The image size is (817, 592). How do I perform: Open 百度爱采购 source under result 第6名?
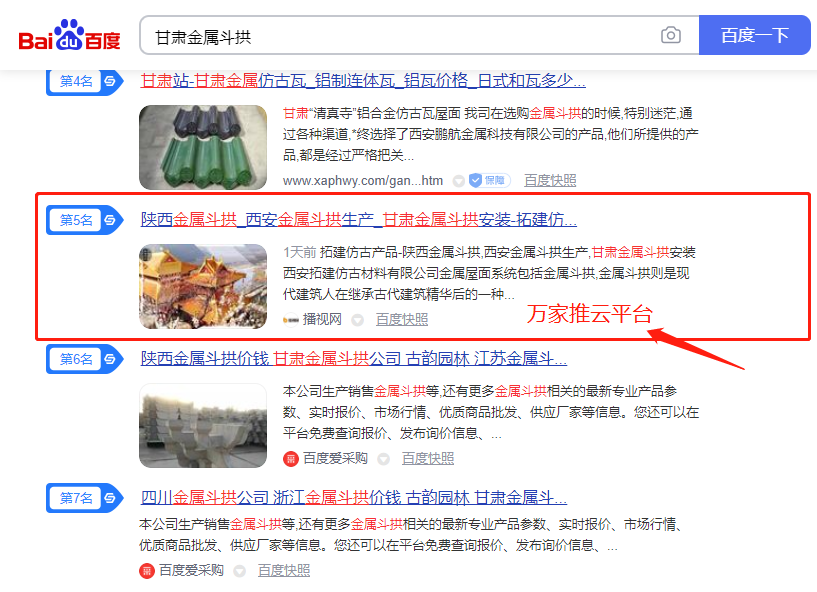coord(334,458)
